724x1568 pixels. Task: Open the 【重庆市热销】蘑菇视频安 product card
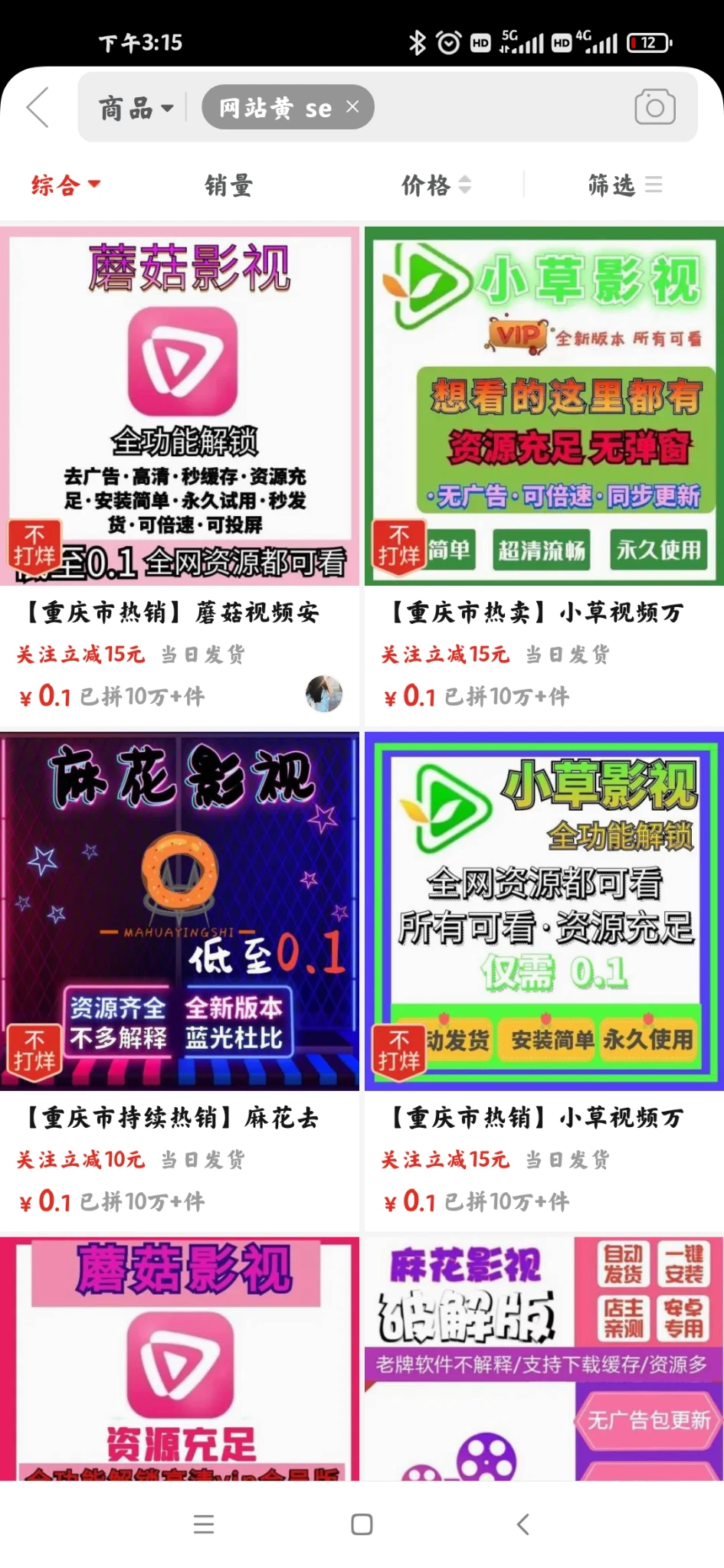tap(180, 475)
